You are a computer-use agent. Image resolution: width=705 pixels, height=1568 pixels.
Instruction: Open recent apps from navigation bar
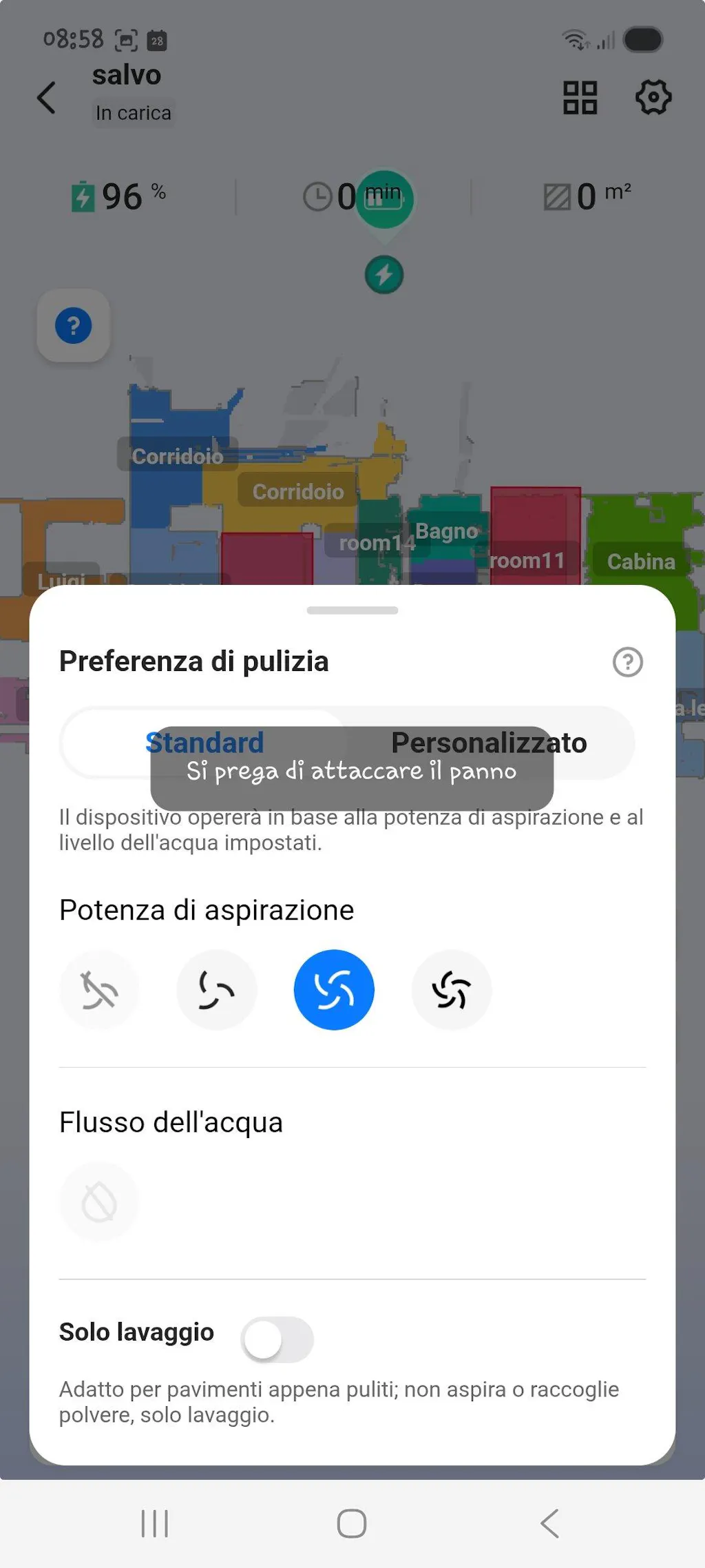[x=154, y=1523]
